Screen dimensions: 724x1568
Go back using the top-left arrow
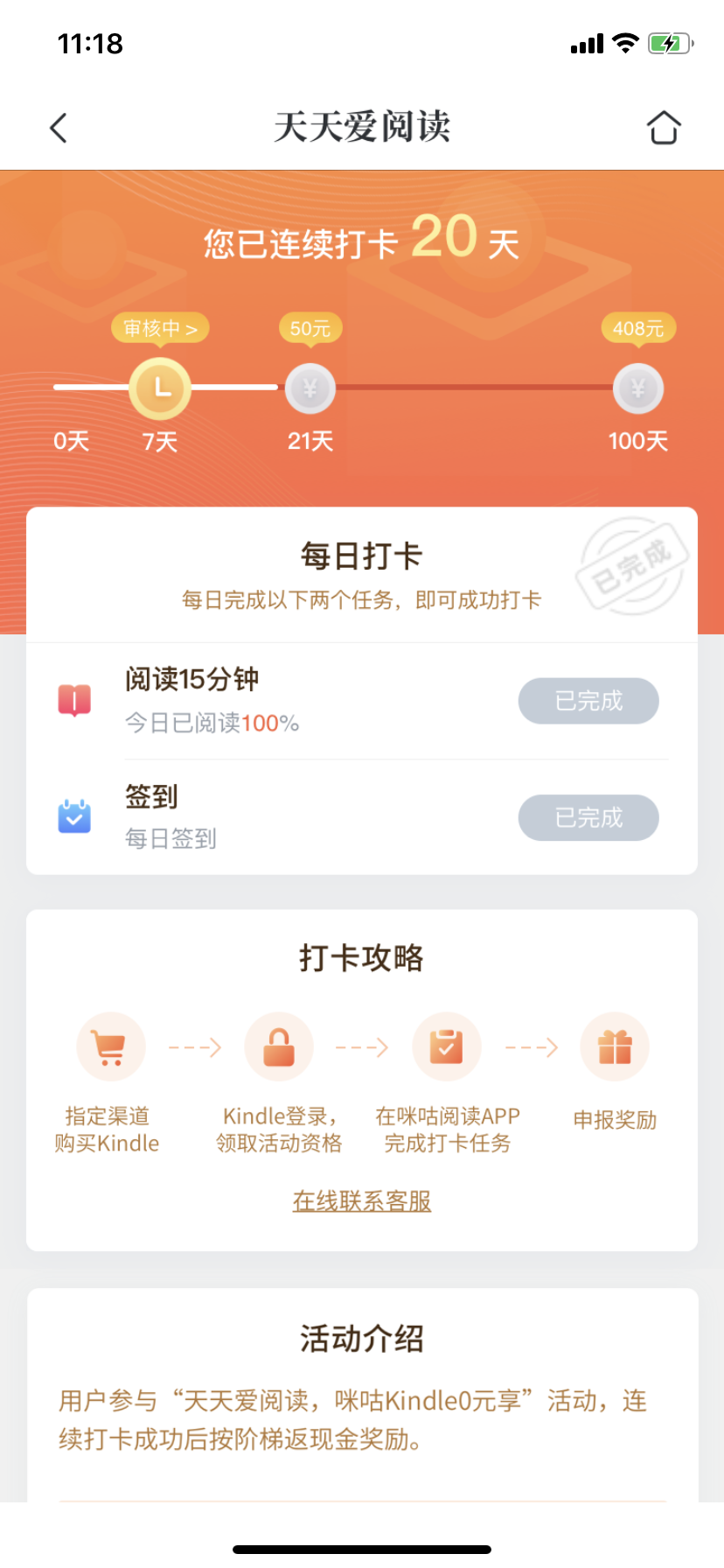pyautogui.click(x=59, y=128)
